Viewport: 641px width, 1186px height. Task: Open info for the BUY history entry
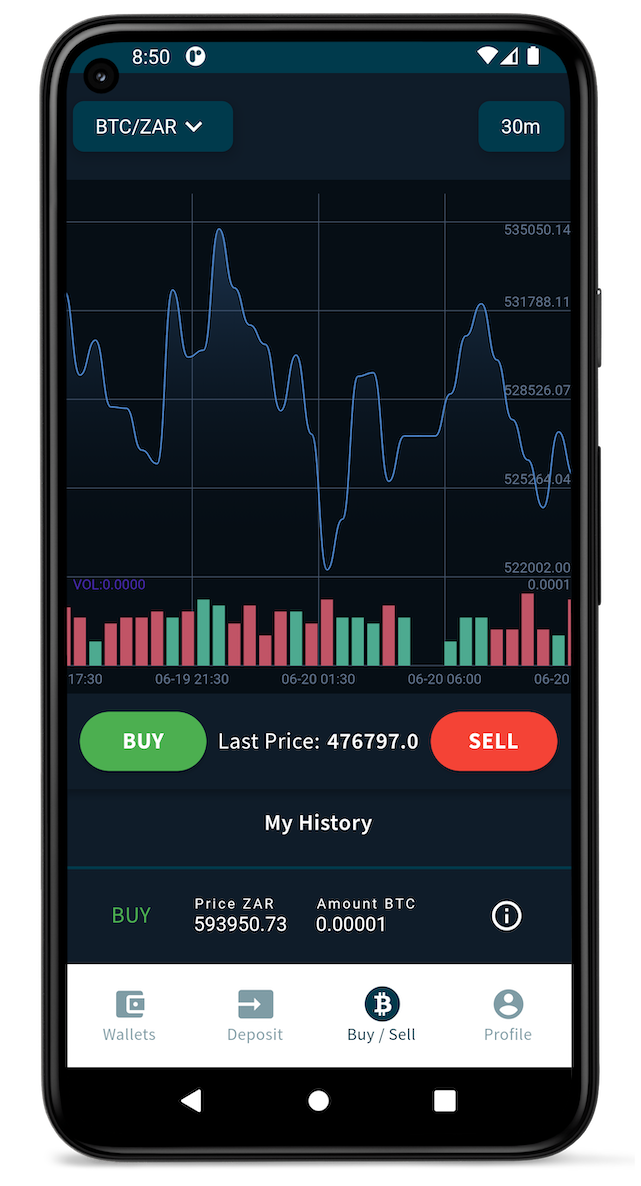click(506, 915)
